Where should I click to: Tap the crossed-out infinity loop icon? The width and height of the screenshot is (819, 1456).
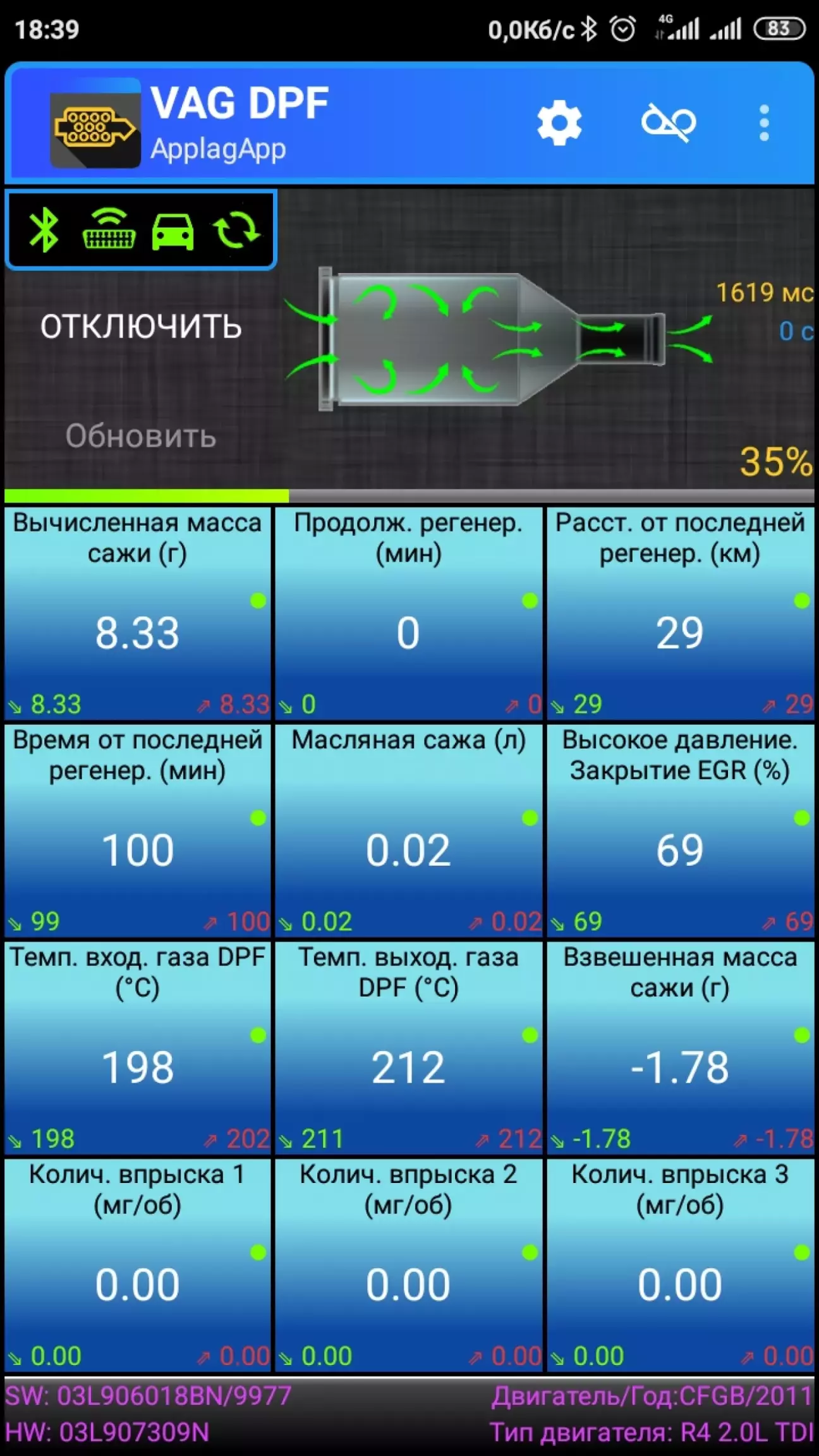click(x=669, y=123)
